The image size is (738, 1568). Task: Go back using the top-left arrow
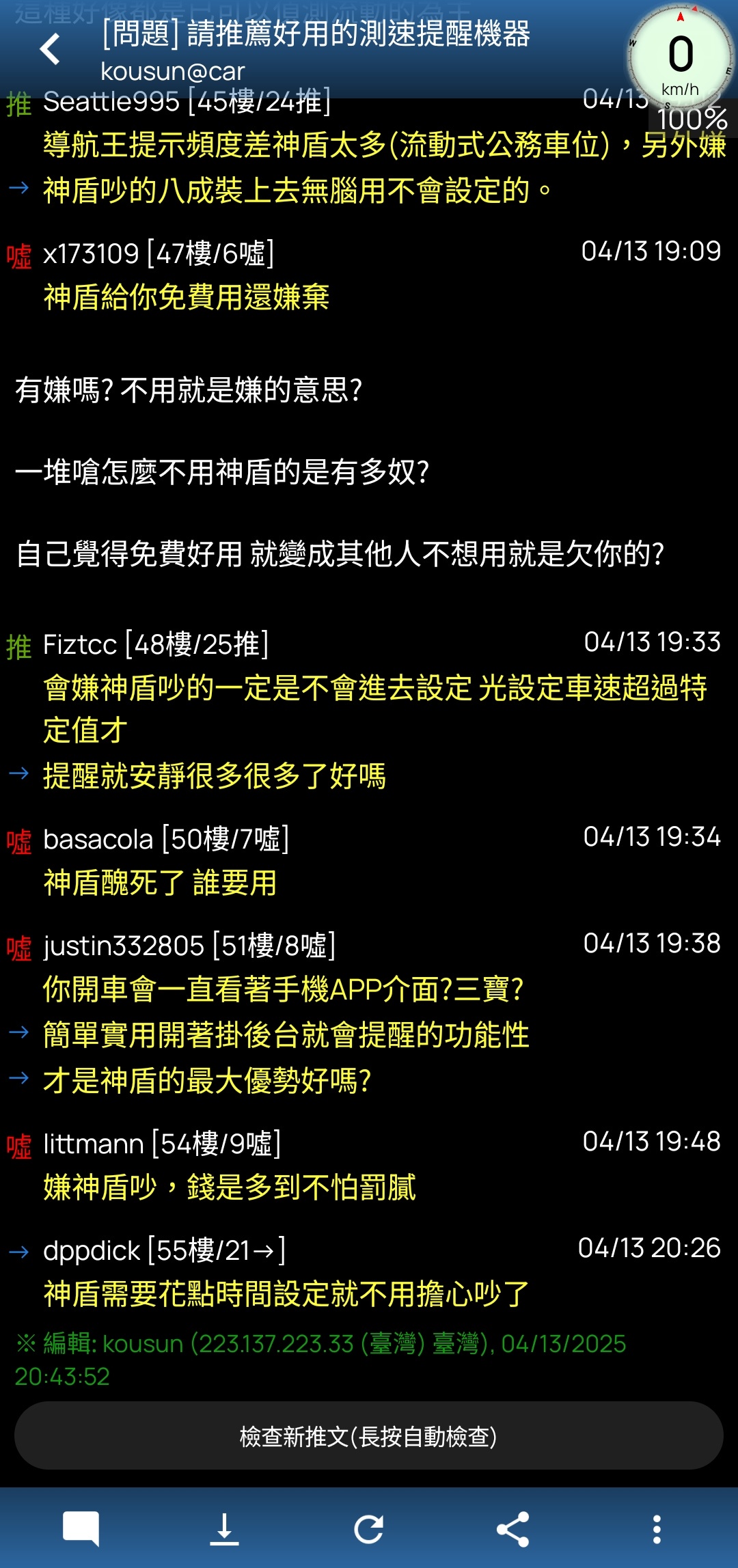[50, 49]
